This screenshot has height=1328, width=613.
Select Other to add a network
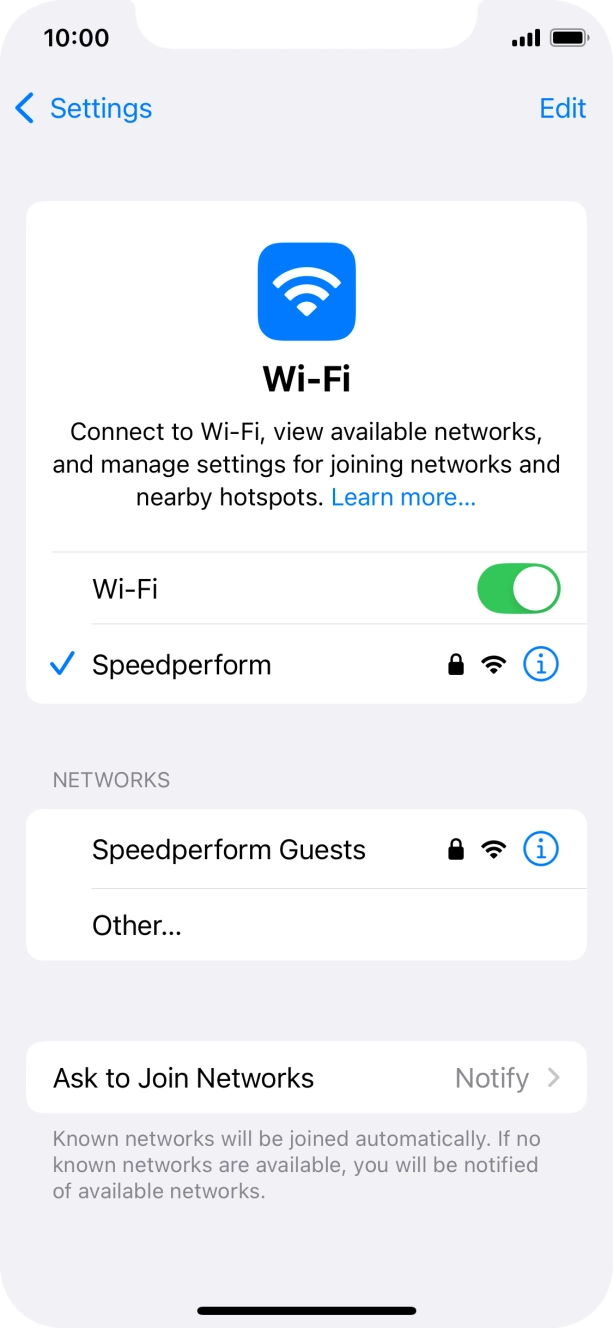pyautogui.click(x=306, y=925)
